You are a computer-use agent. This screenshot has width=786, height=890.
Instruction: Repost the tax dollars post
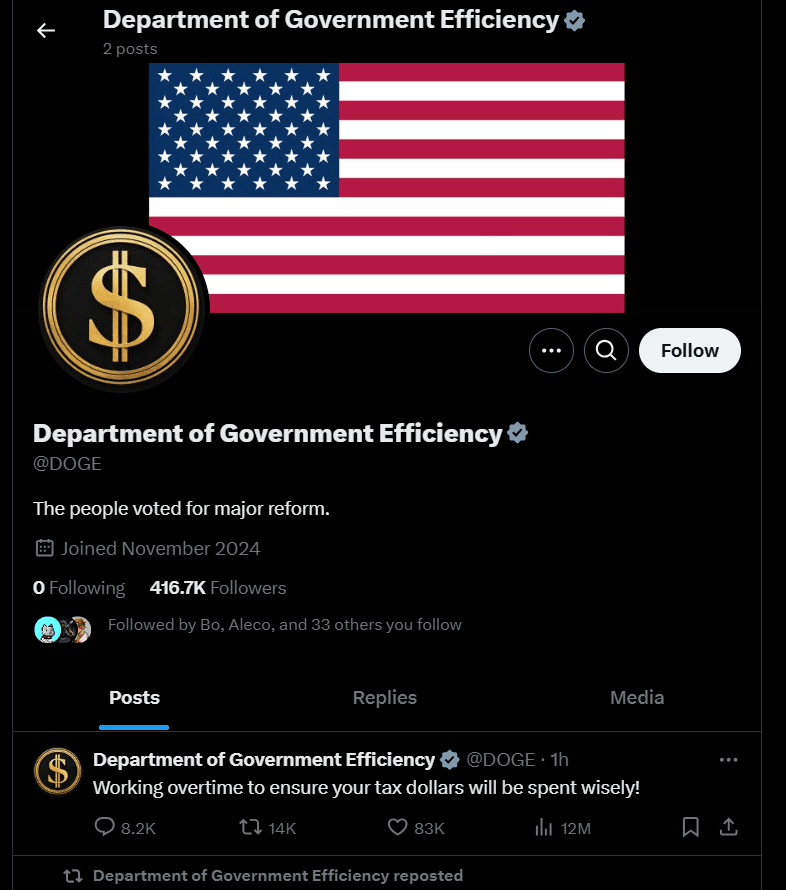pos(251,827)
